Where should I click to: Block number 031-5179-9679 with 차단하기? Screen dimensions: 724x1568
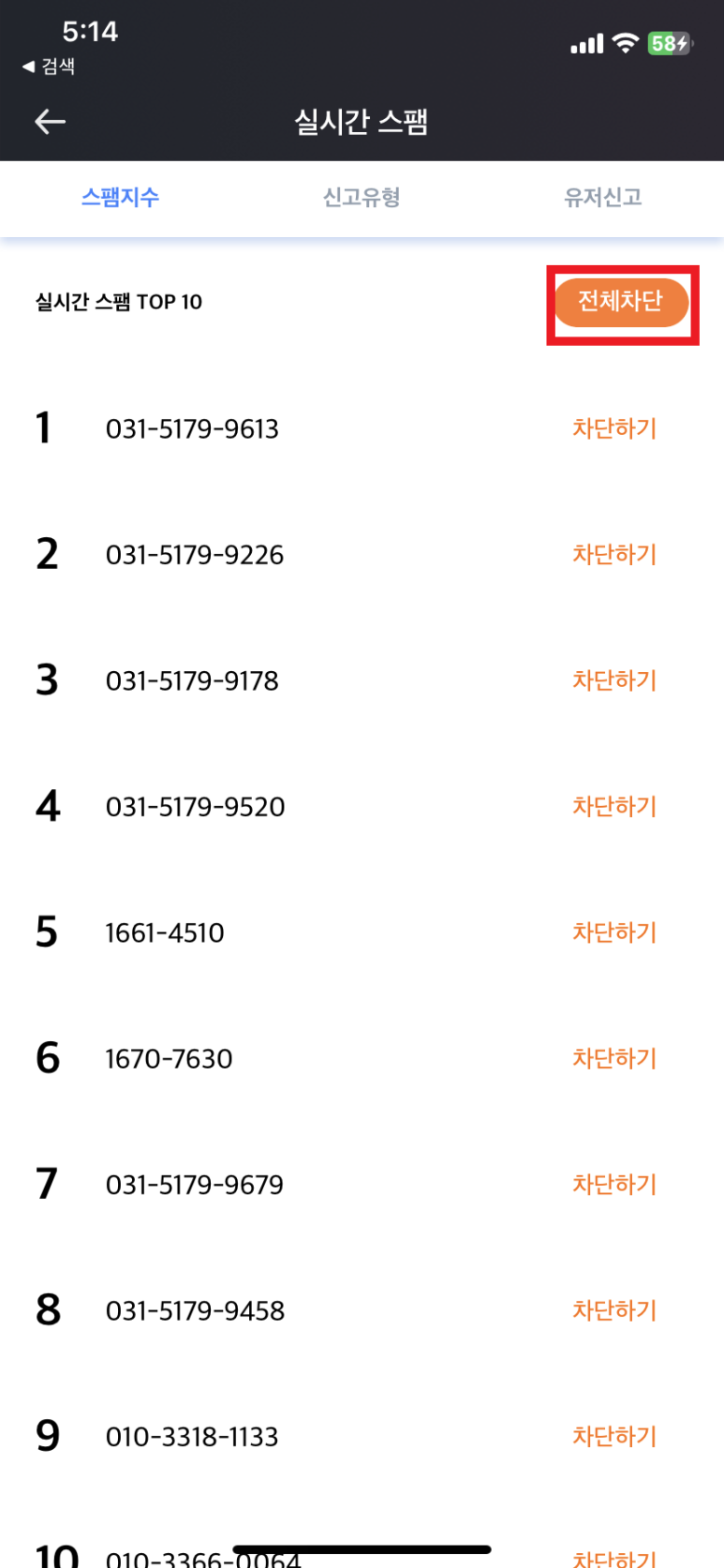point(614,1185)
